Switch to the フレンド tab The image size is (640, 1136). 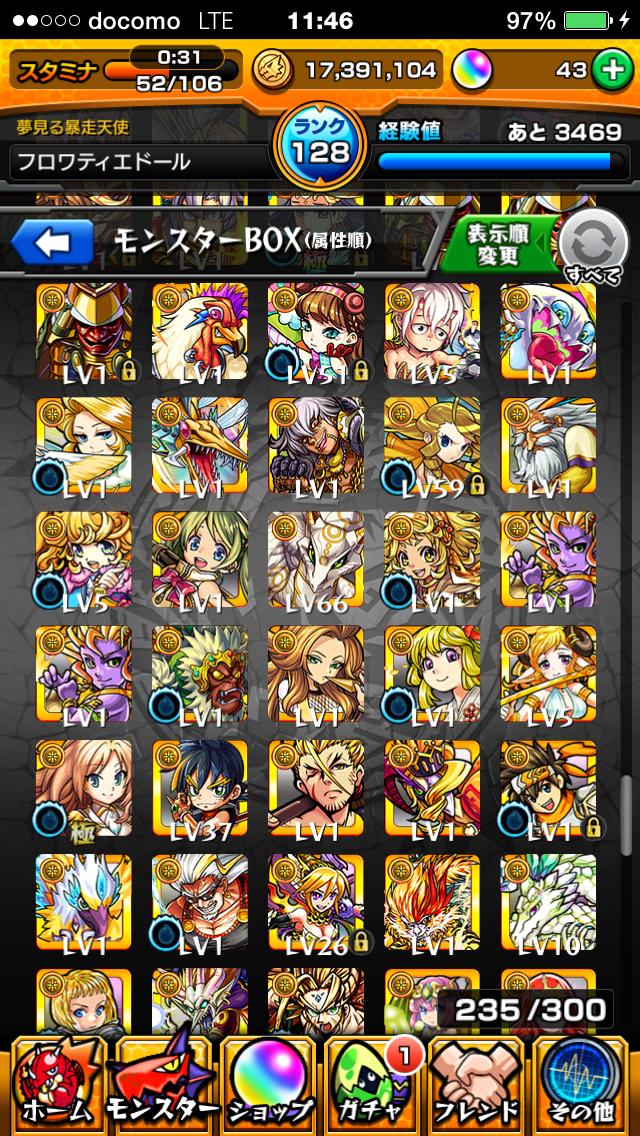point(477,1085)
